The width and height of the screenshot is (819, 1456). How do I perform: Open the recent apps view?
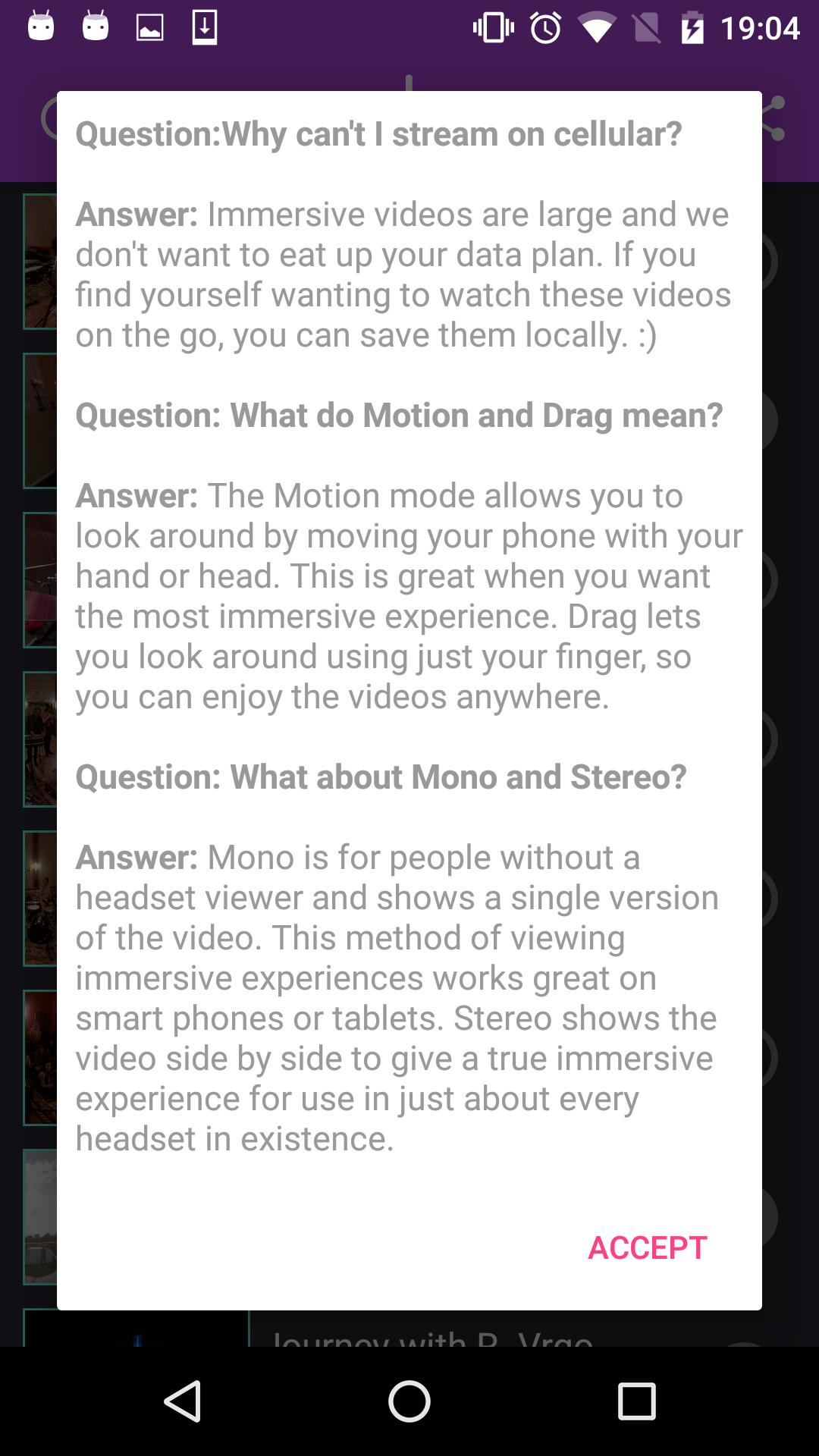pyautogui.click(x=636, y=1401)
